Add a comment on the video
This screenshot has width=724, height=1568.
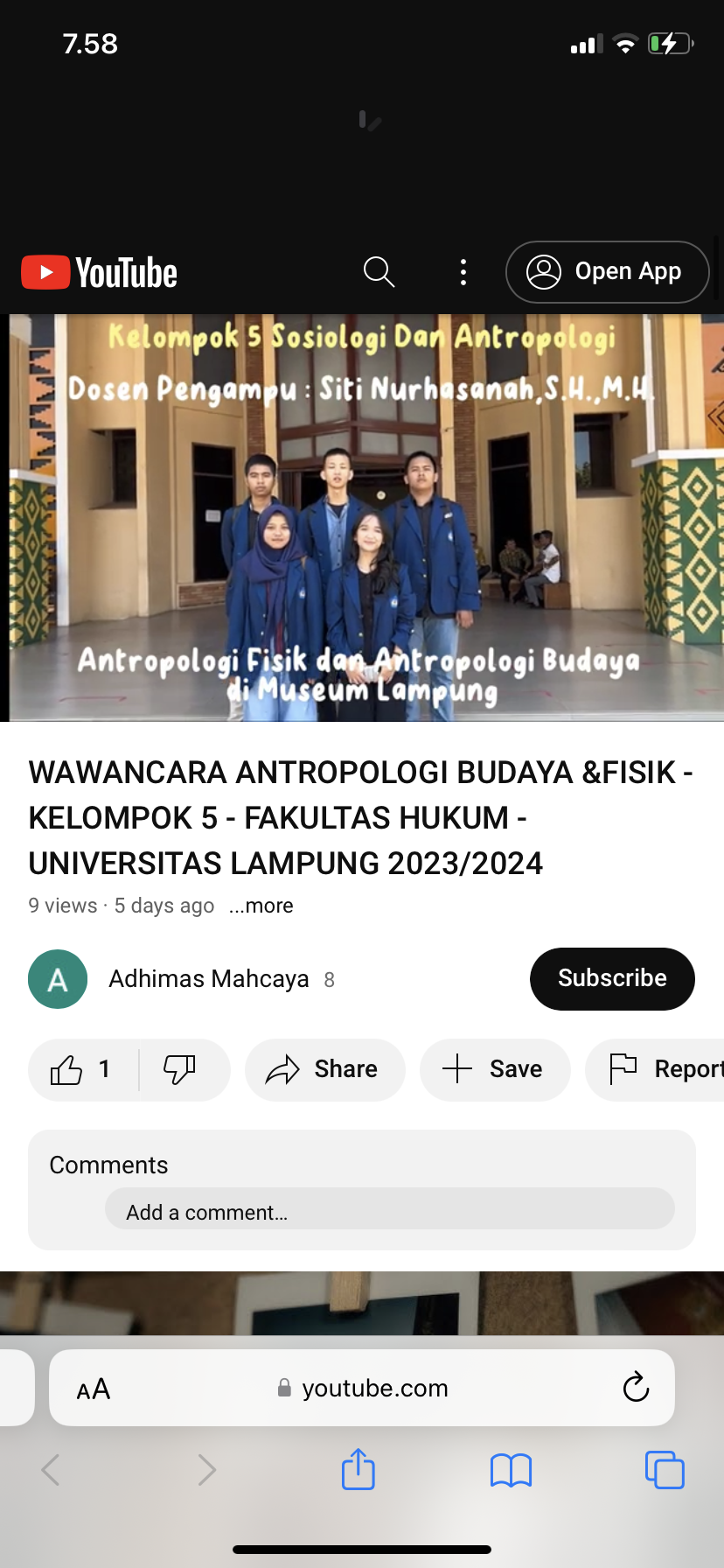point(389,1211)
